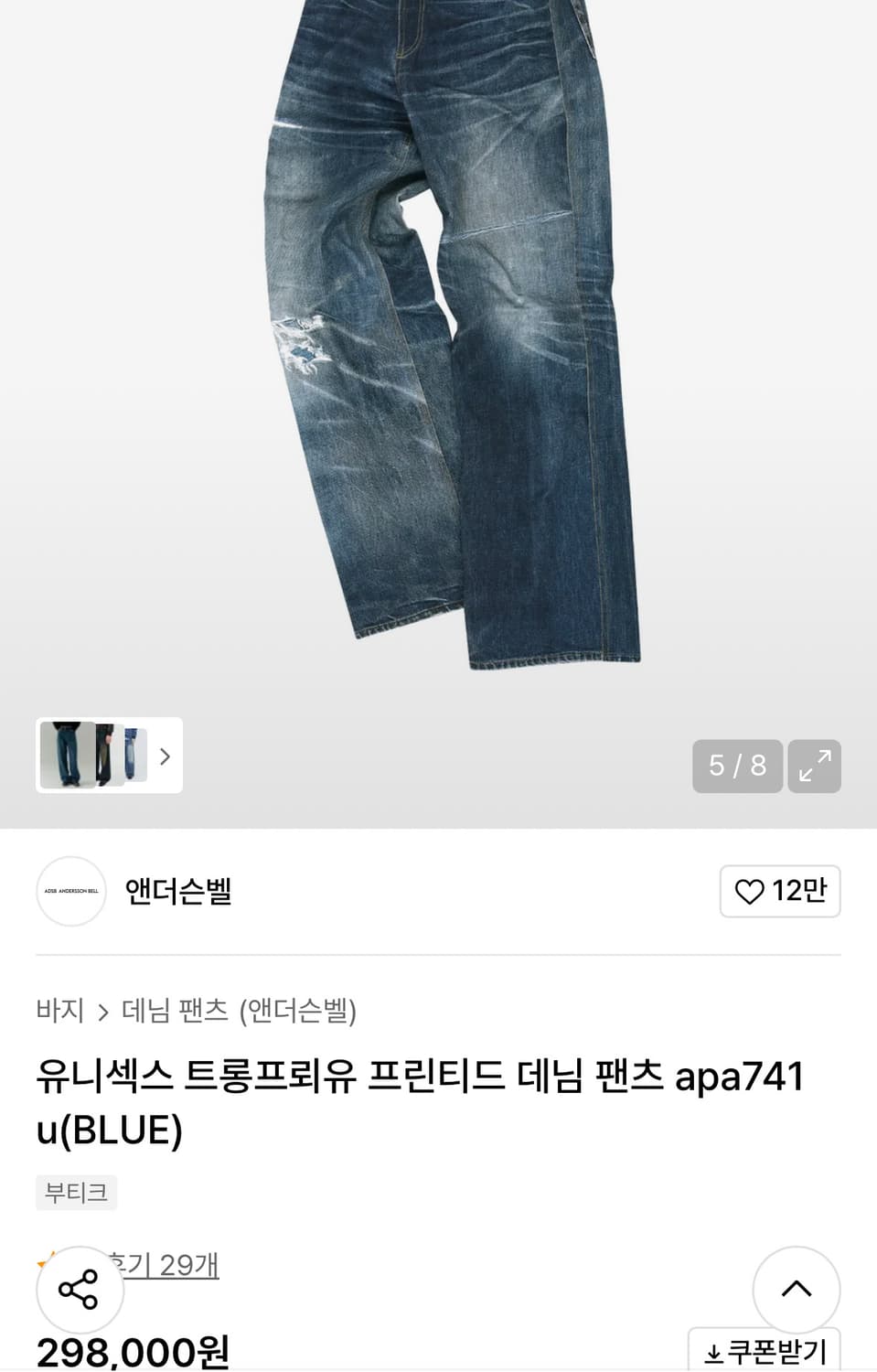Open the 앤더슨벨 brand logo

(70, 892)
